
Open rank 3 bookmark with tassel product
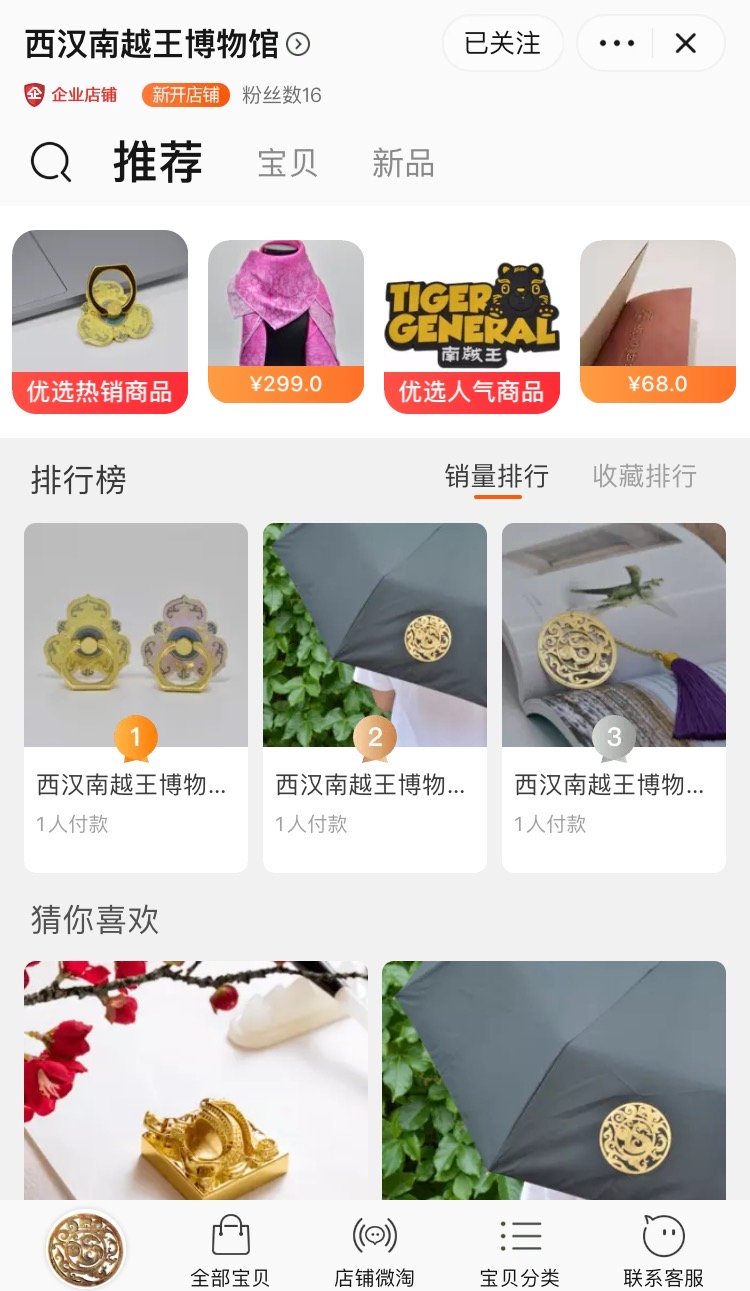point(614,696)
